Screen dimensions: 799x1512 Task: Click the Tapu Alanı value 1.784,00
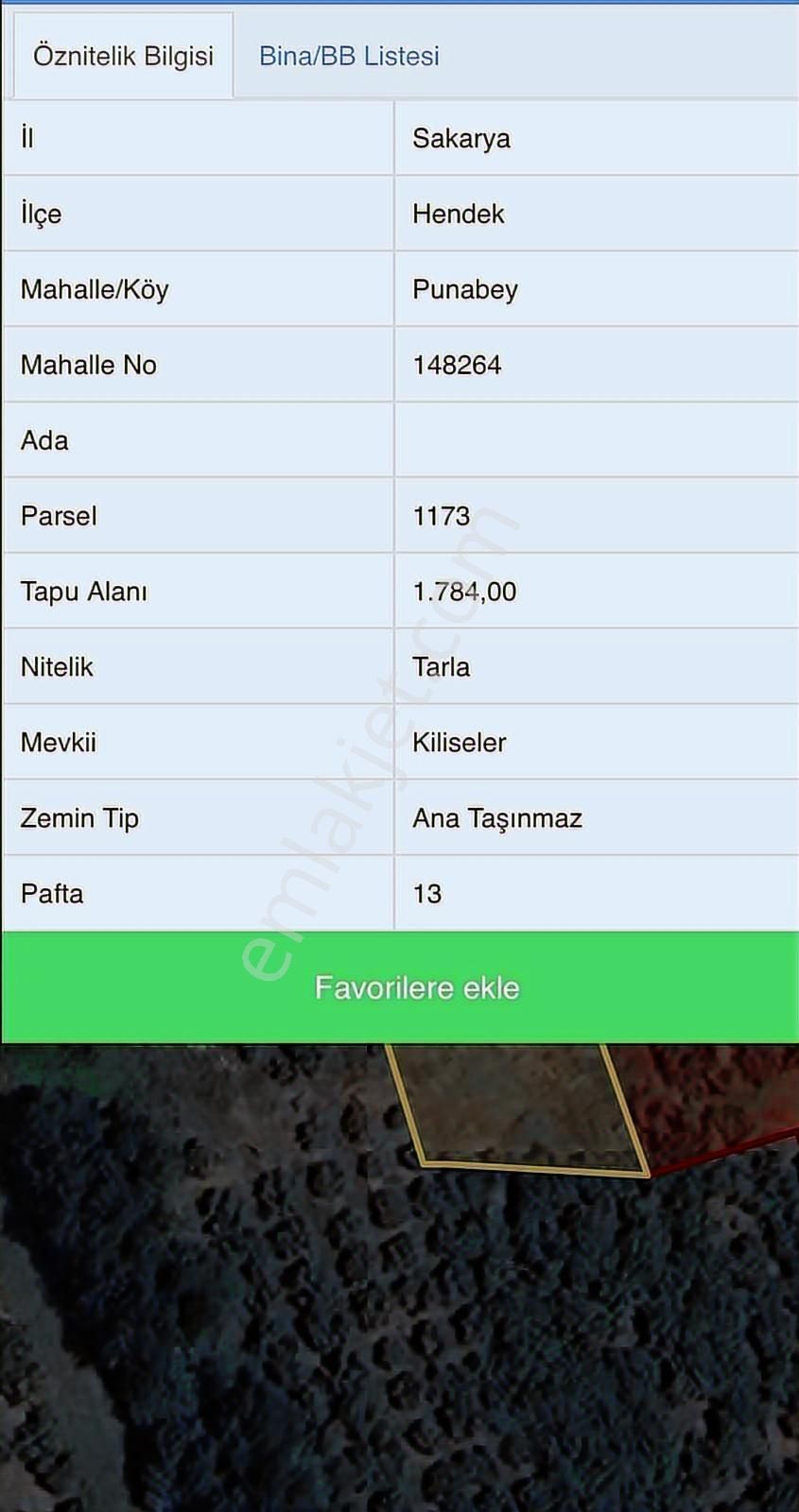pos(464,592)
